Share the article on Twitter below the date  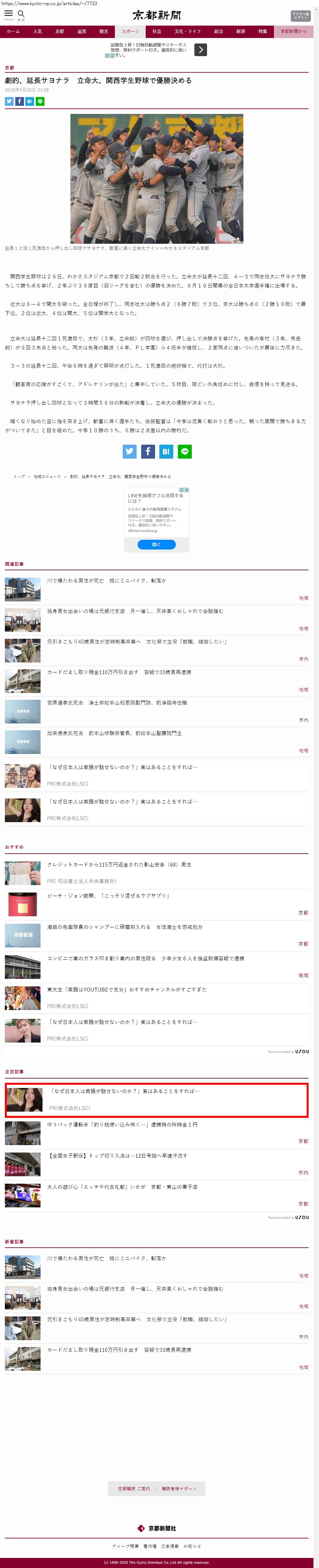click(9, 102)
